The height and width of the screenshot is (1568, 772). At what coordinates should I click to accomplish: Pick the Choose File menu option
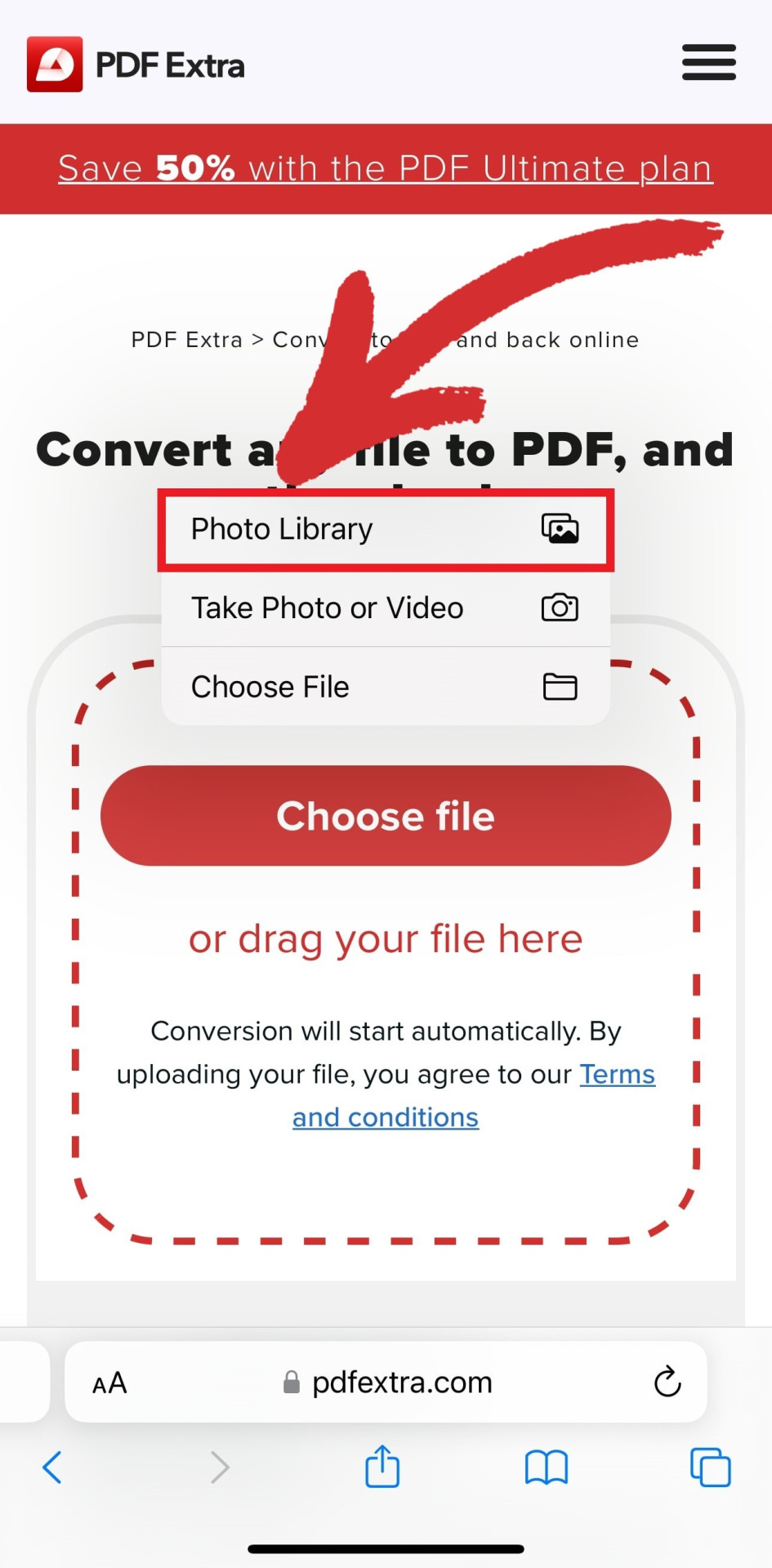click(385, 687)
